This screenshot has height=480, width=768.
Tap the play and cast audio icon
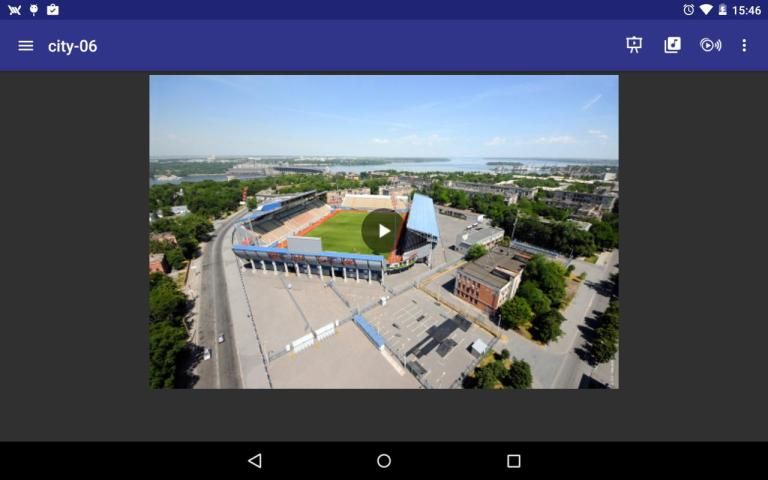710,45
